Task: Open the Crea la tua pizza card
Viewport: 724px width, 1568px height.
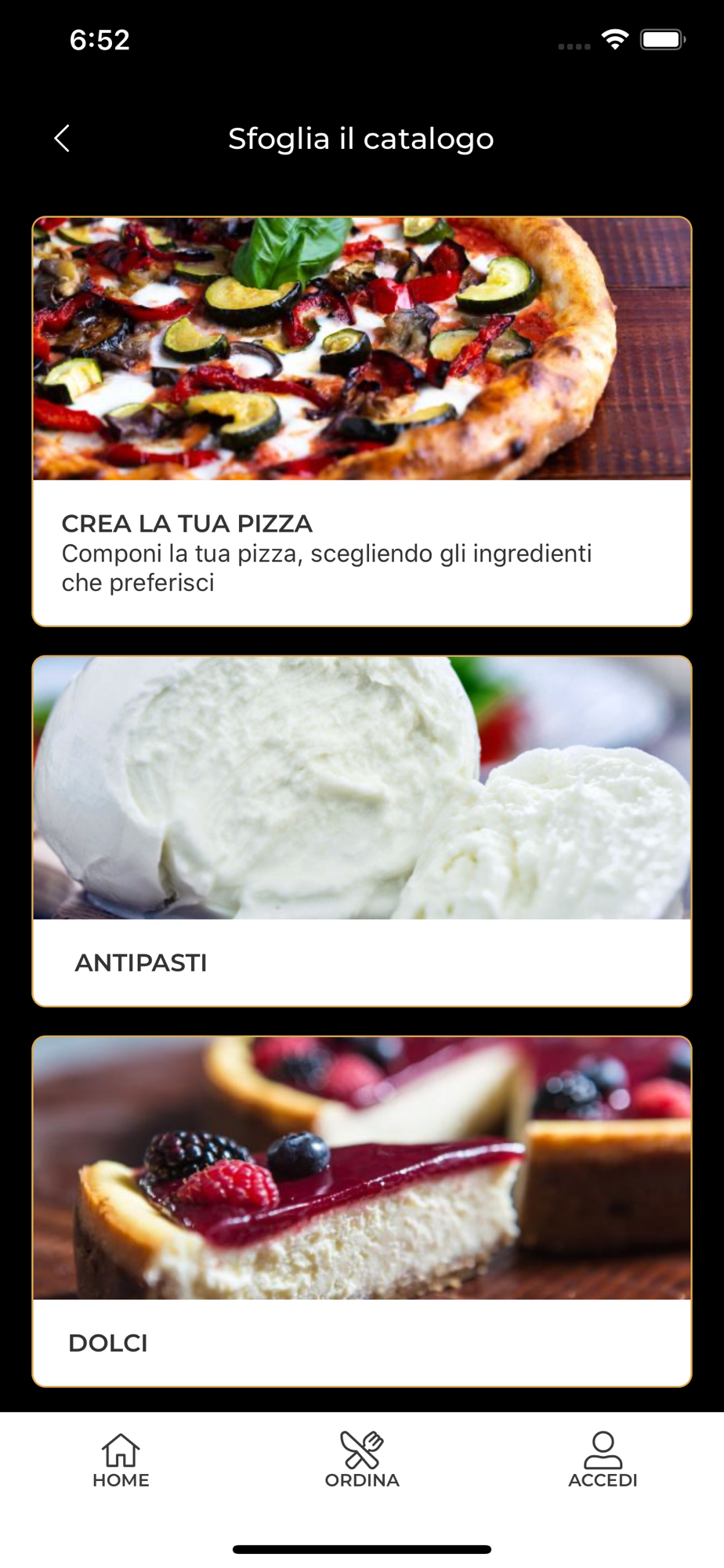Action: tap(362, 421)
